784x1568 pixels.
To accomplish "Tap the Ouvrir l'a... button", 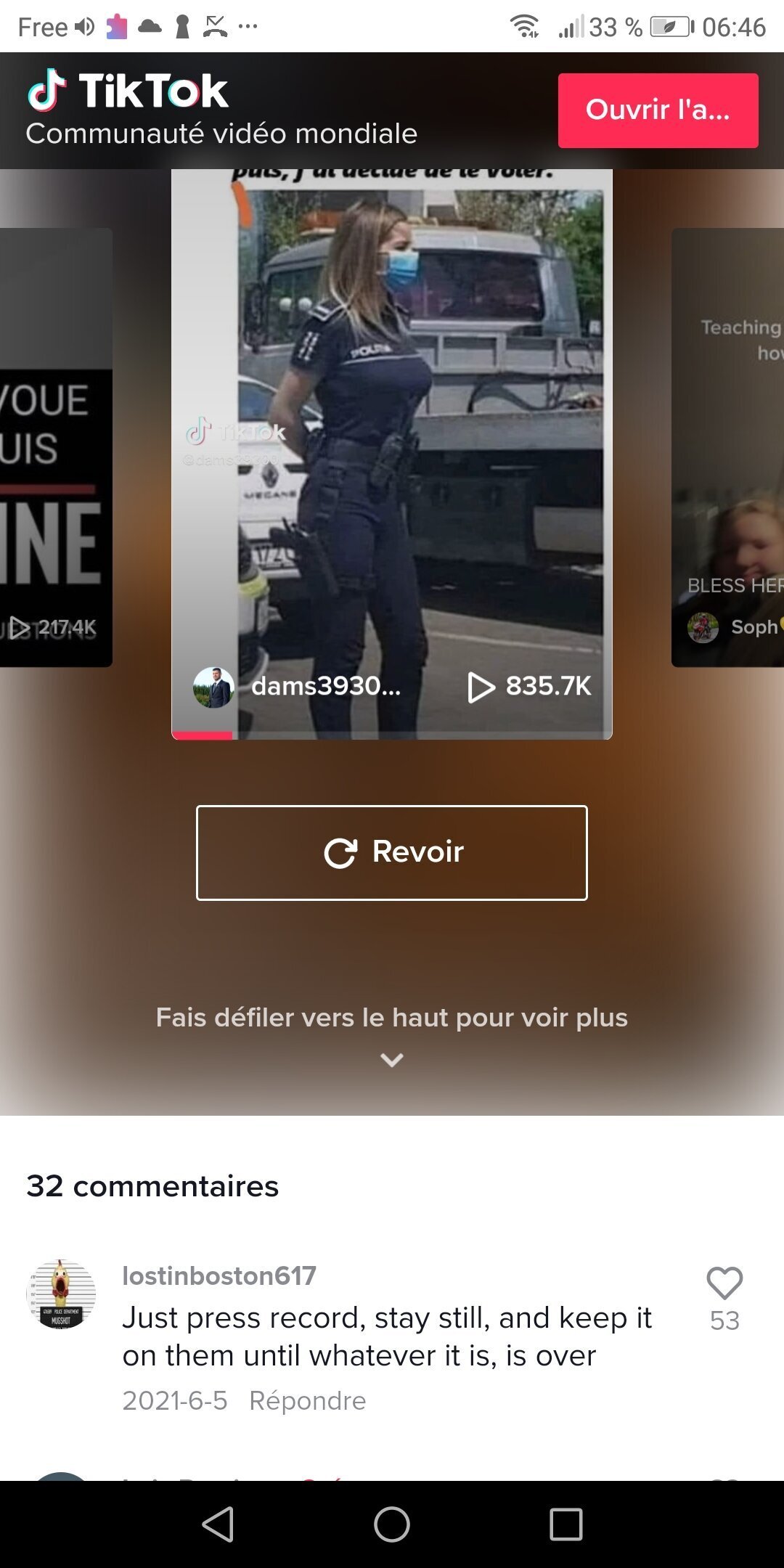I will coord(658,110).
